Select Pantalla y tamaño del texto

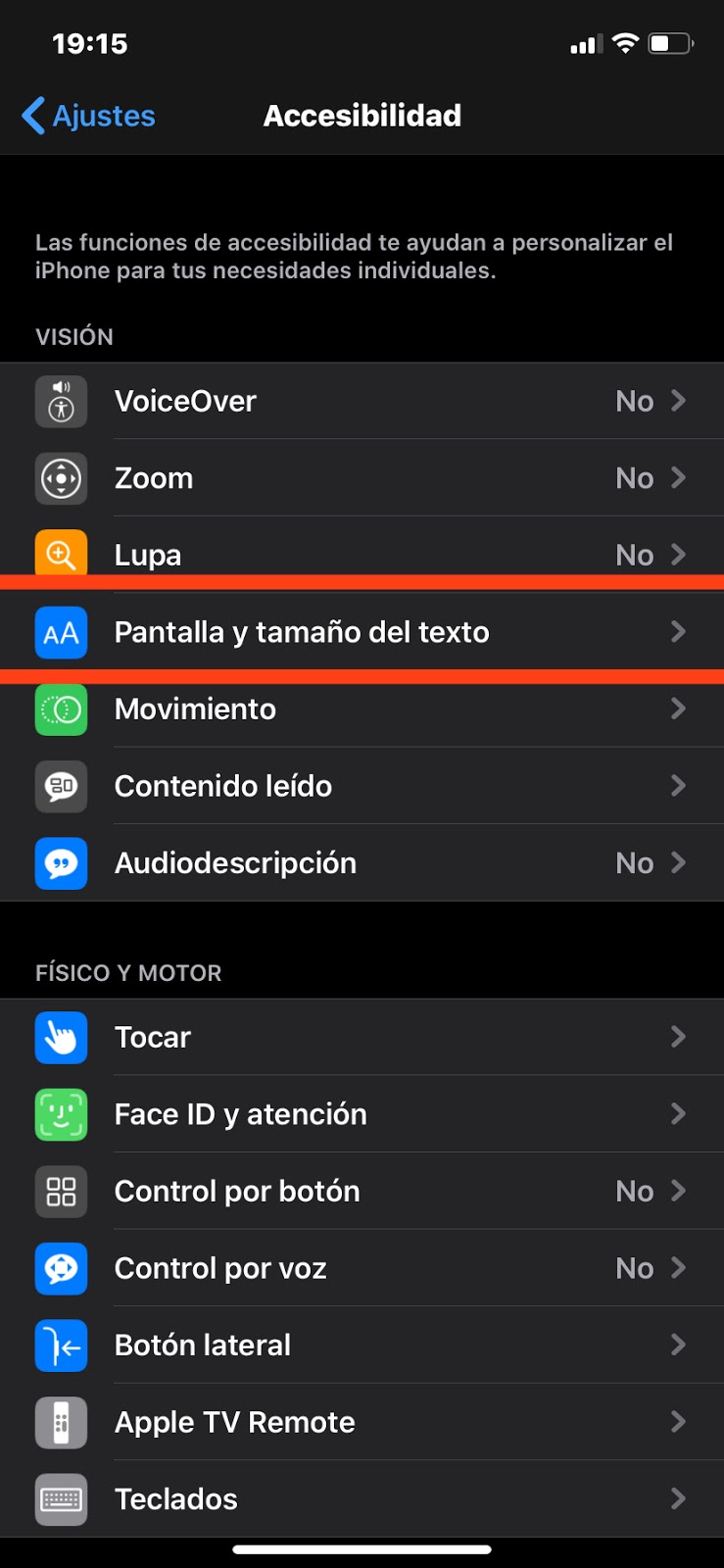pos(362,632)
